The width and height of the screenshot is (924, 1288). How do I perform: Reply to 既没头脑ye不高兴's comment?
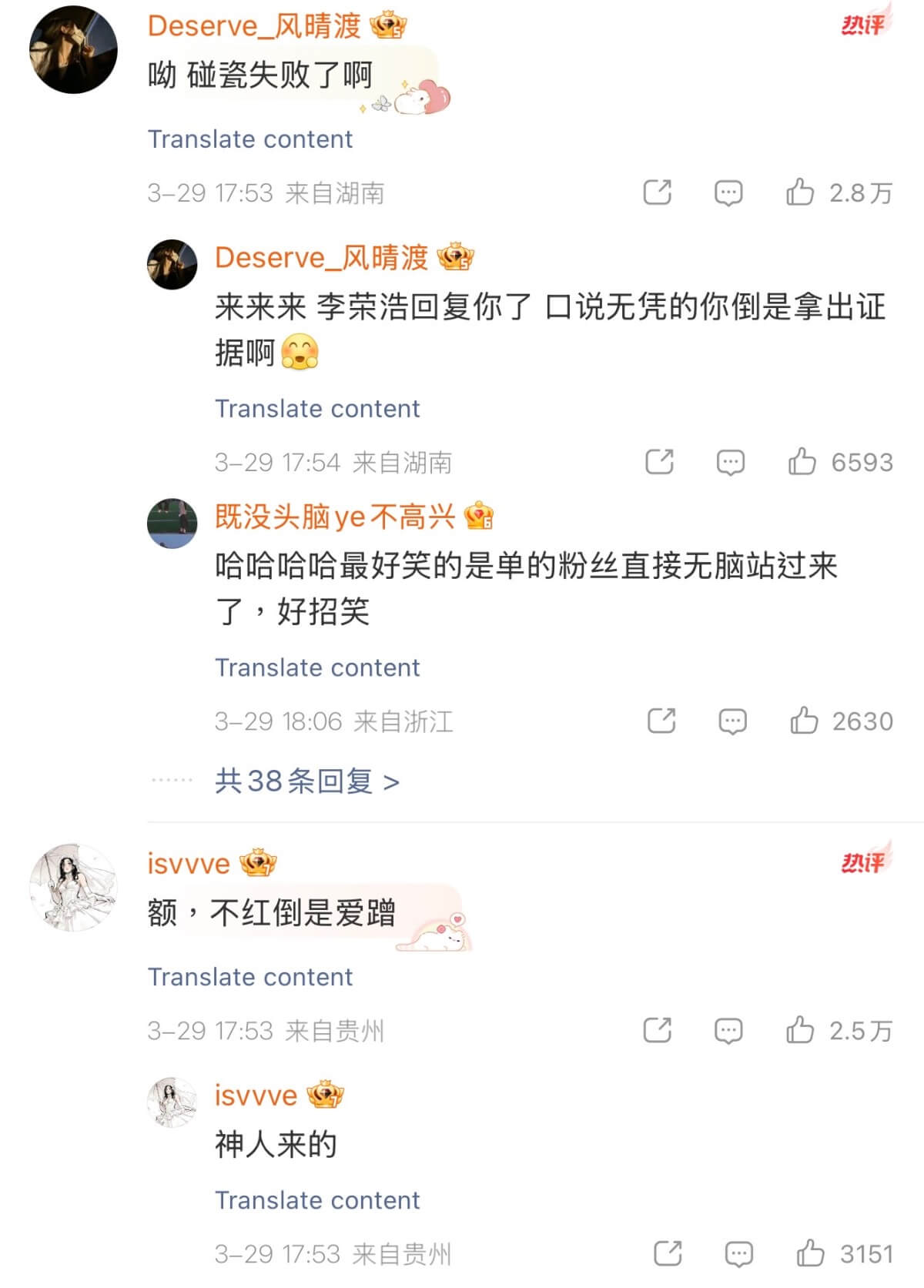pos(732,721)
